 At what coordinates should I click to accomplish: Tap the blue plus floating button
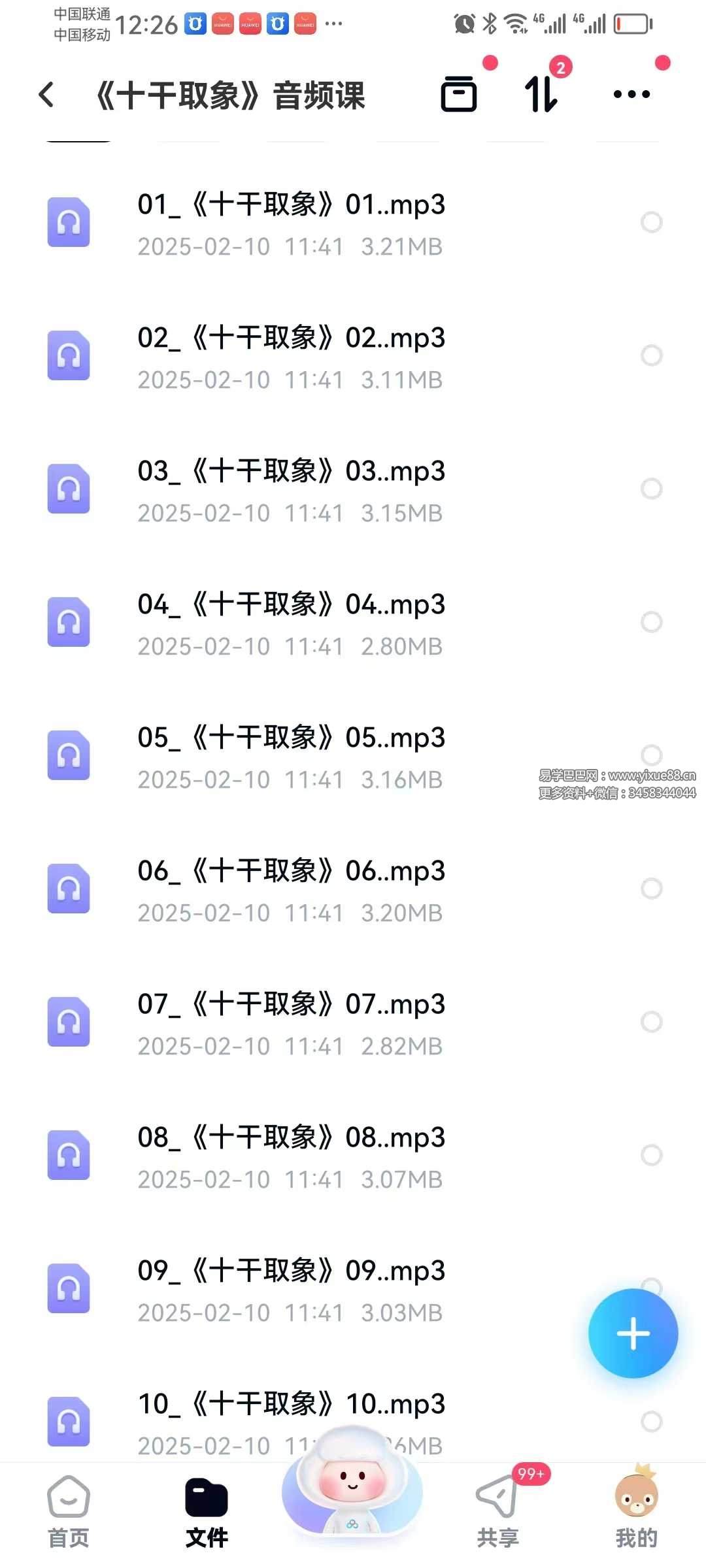point(633,1333)
